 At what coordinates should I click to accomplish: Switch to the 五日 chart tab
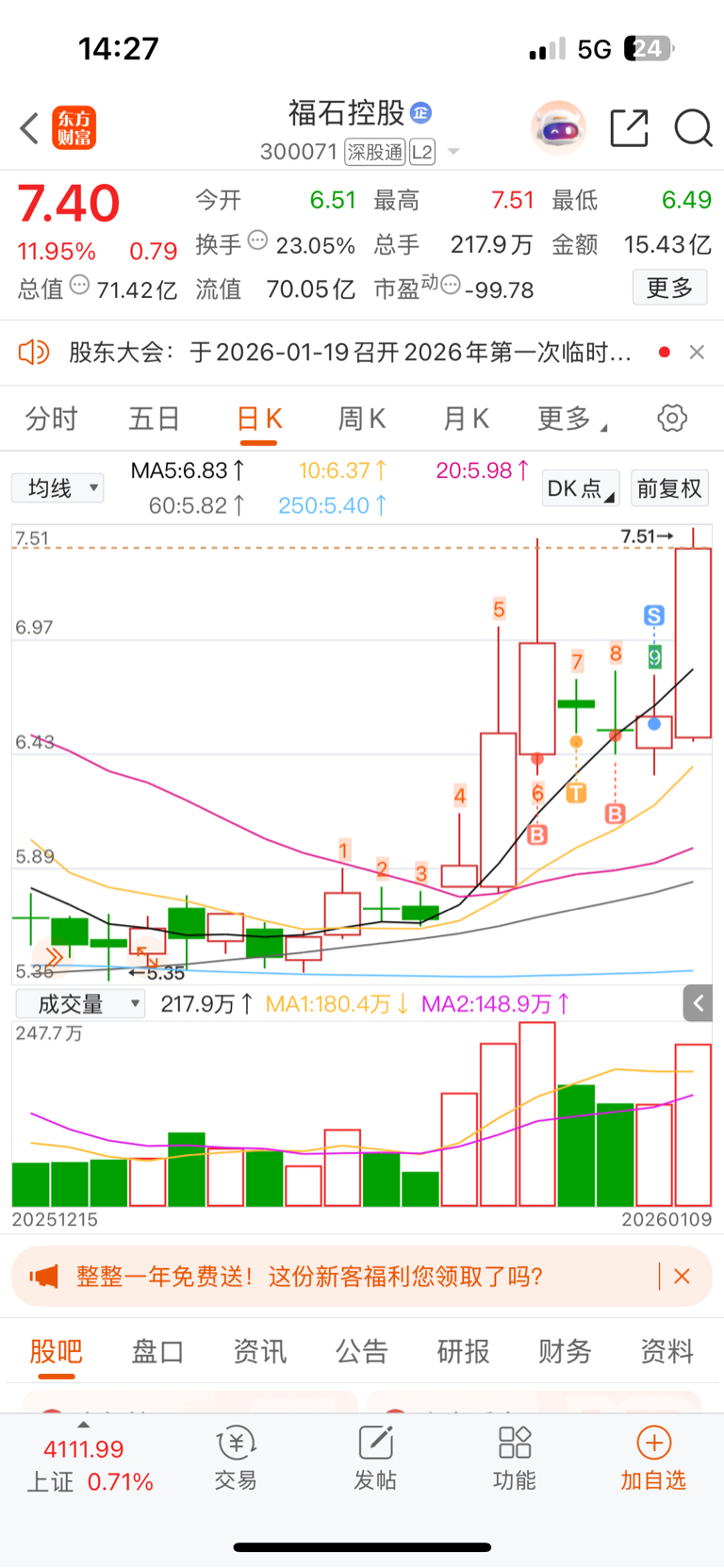[154, 419]
